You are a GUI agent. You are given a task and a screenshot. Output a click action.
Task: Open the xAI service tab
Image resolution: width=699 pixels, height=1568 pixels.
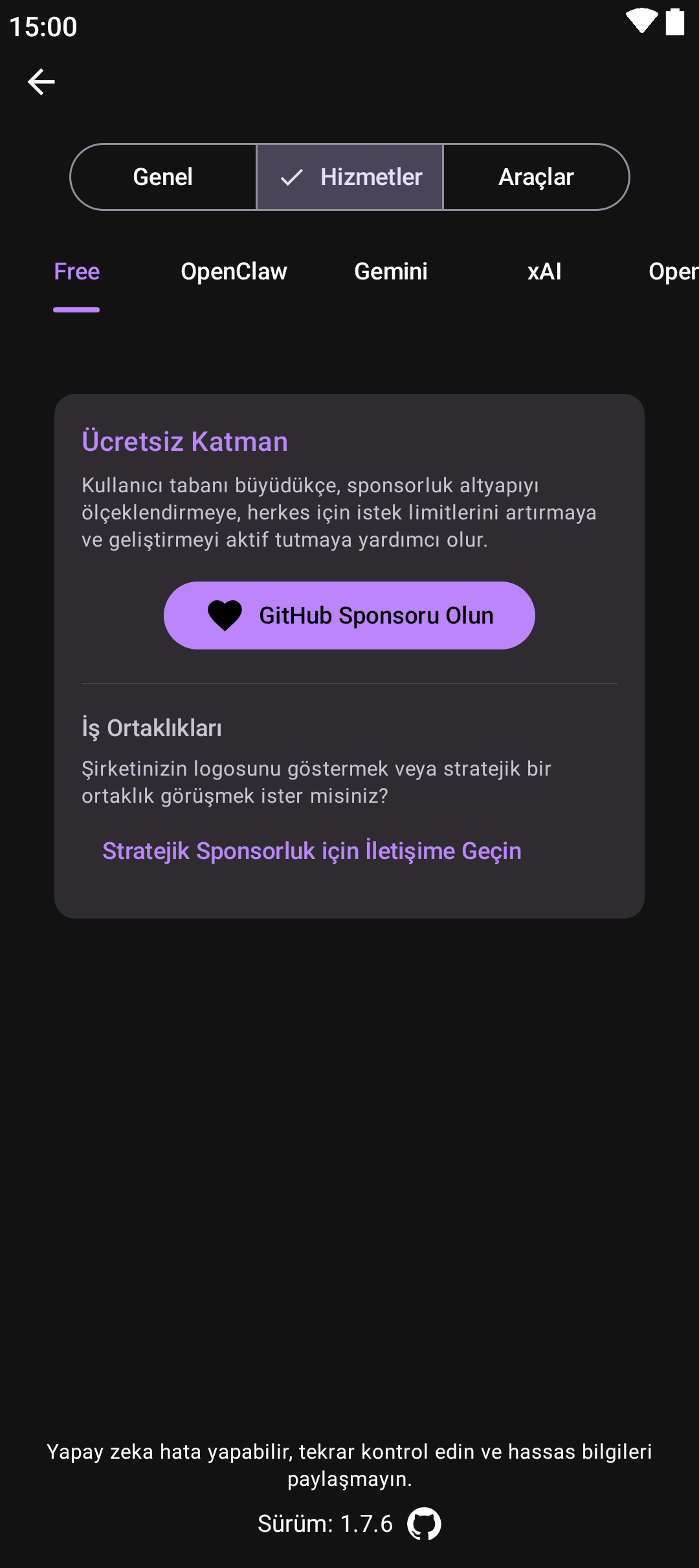point(544,272)
